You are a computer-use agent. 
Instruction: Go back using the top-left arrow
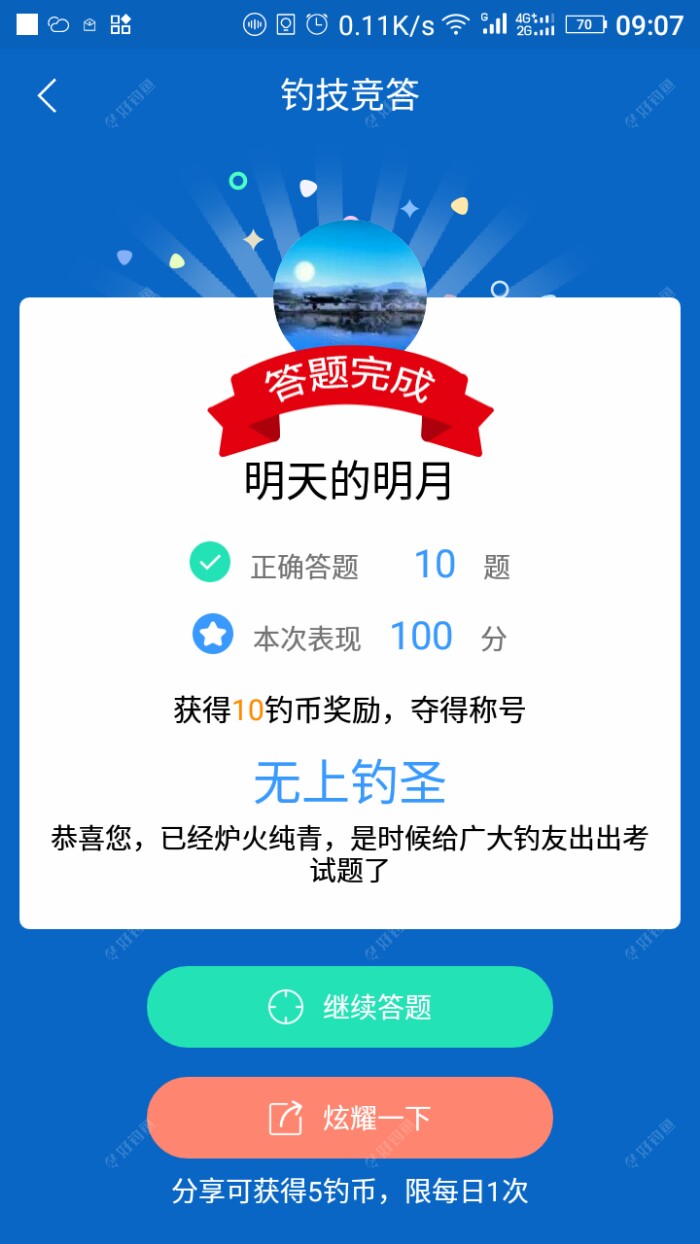[x=47, y=96]
